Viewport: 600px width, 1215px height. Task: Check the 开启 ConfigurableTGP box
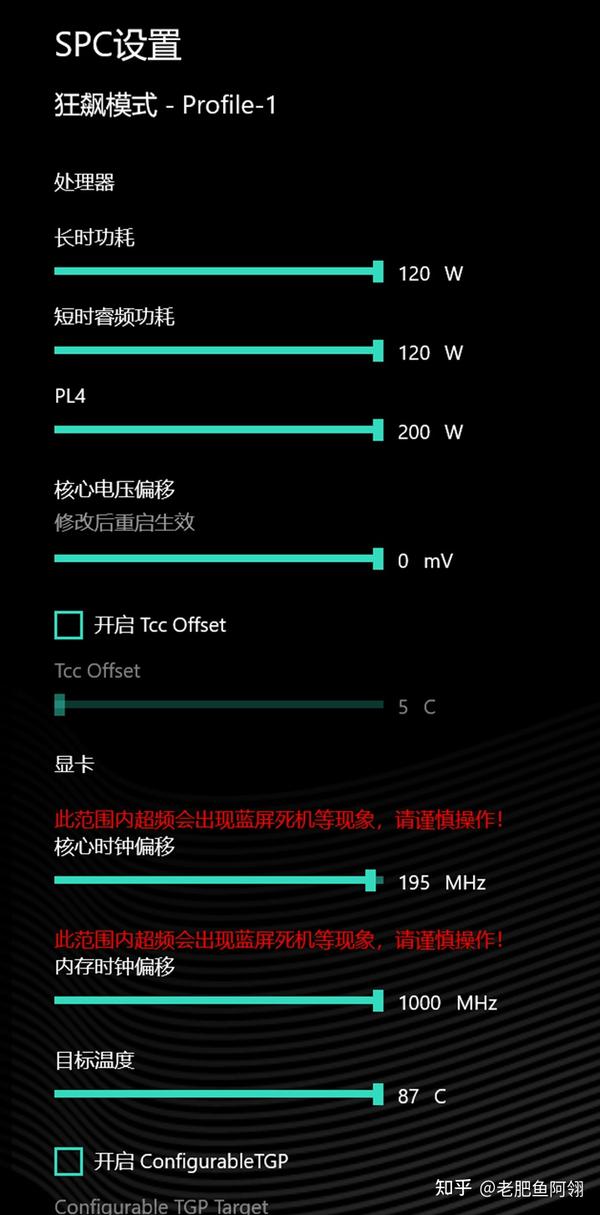[x=68, y=1161]
